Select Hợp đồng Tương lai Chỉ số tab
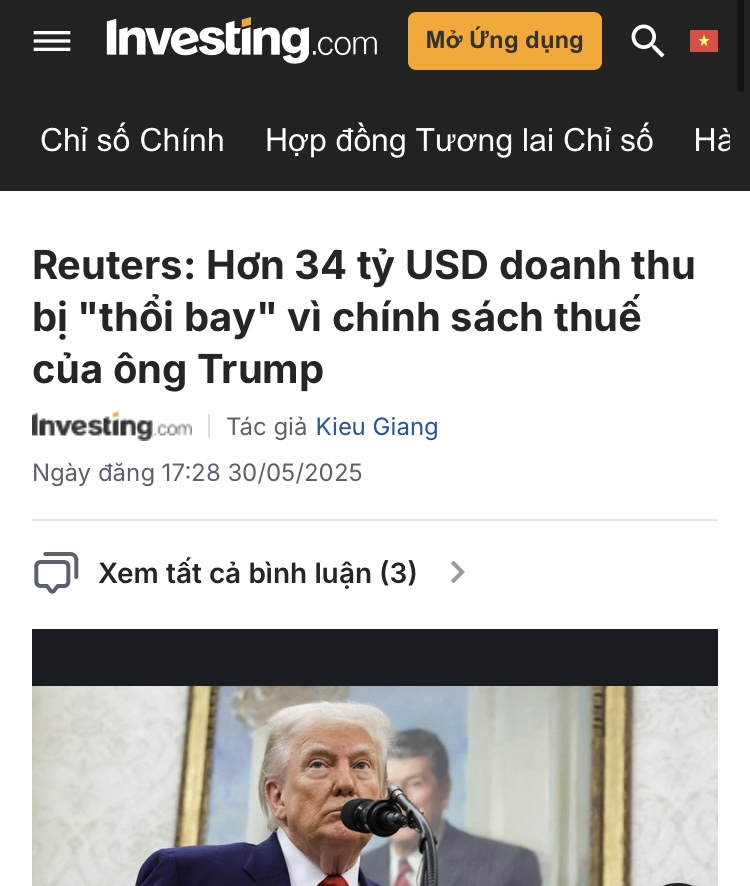Image resolution: width=750 pixels, height=886 pixels. 459,140
